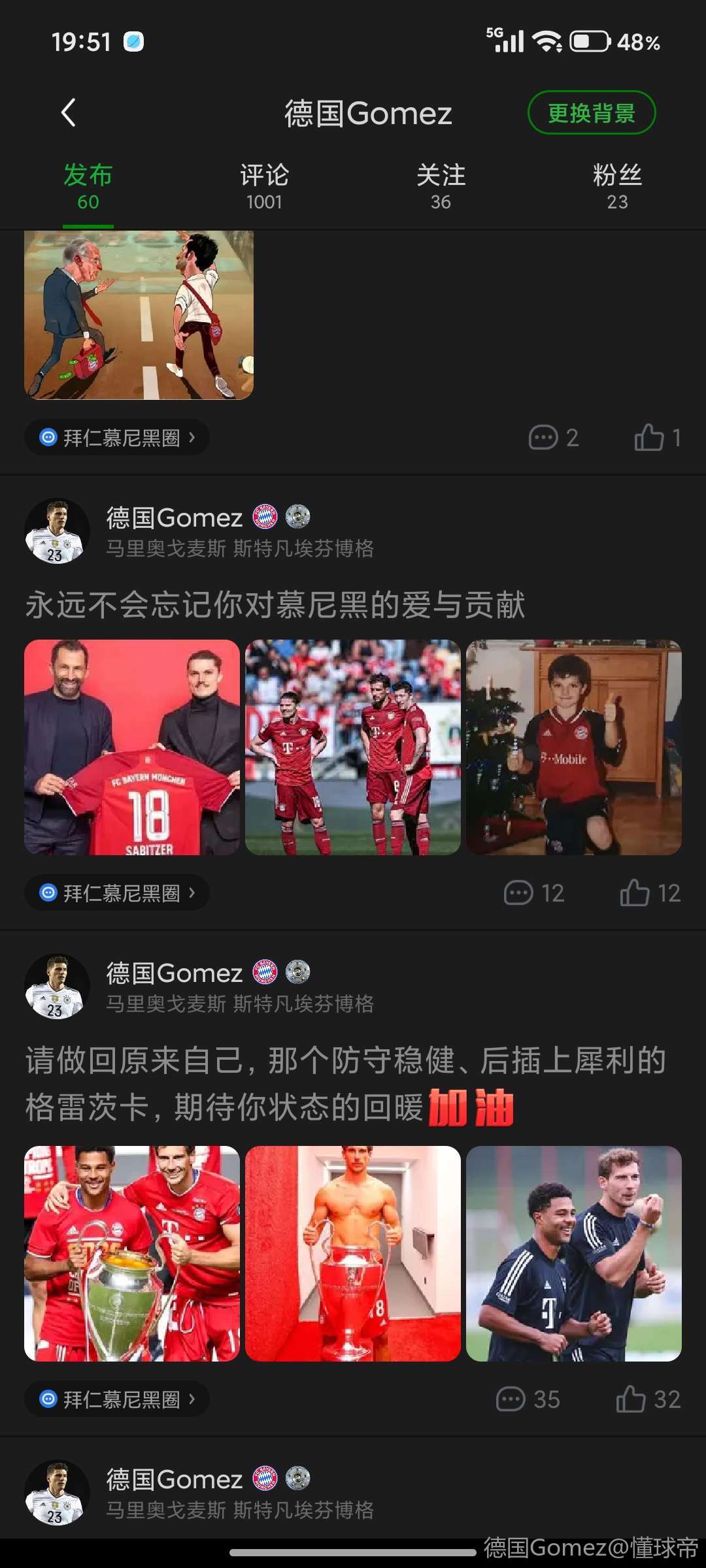
Task: Open the training photo of Gnabry and Goretzka
Action: [573, 1254]
